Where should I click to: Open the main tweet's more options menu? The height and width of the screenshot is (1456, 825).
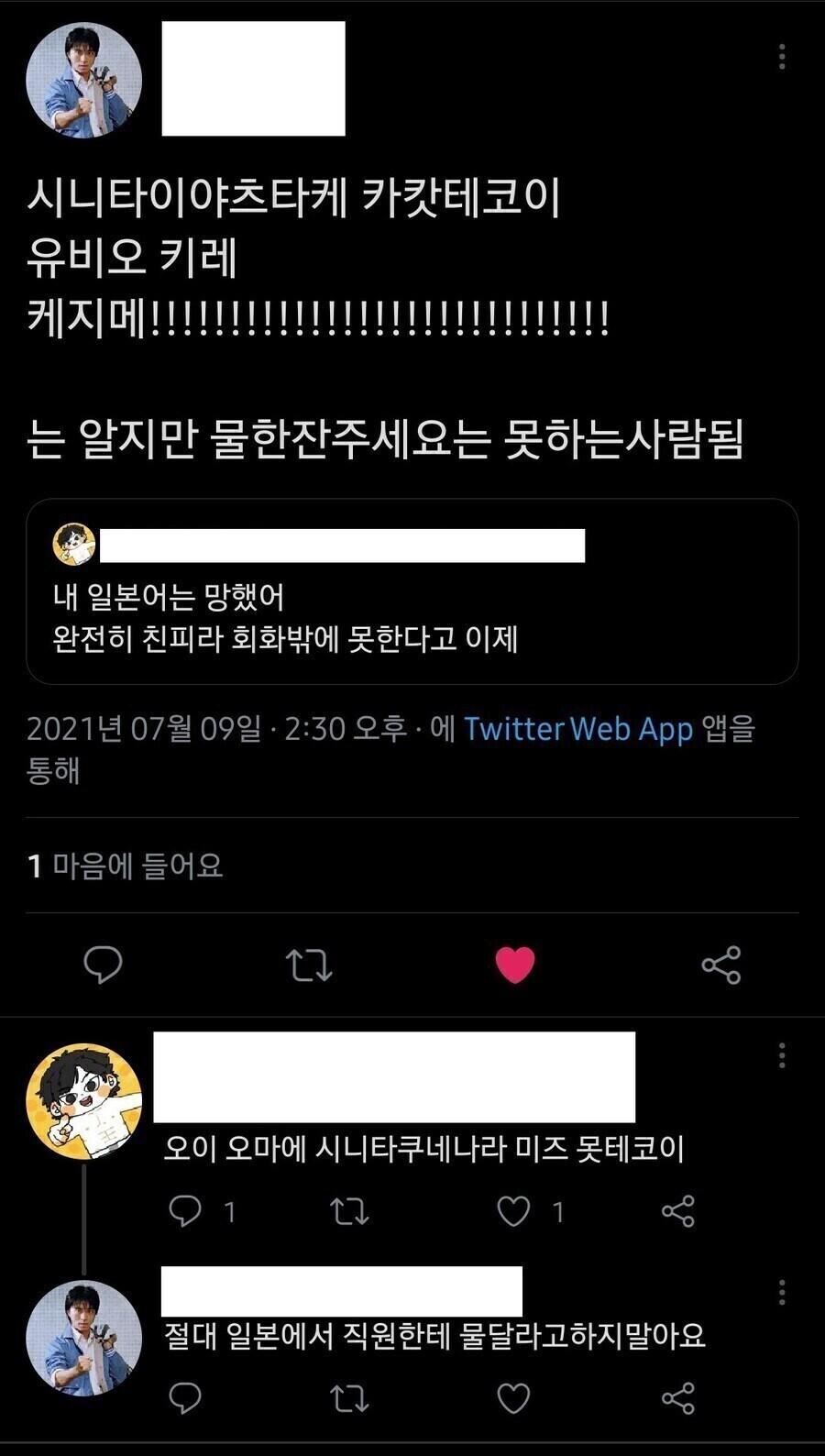pos(781,57)
